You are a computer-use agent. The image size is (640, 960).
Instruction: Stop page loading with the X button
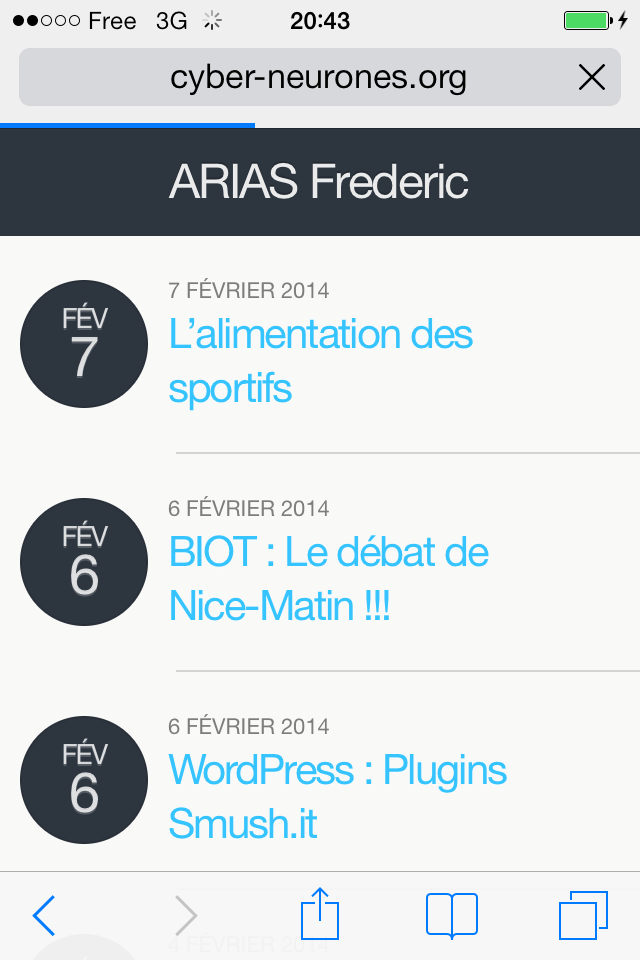pyautogui.click(x=592, y=77)
